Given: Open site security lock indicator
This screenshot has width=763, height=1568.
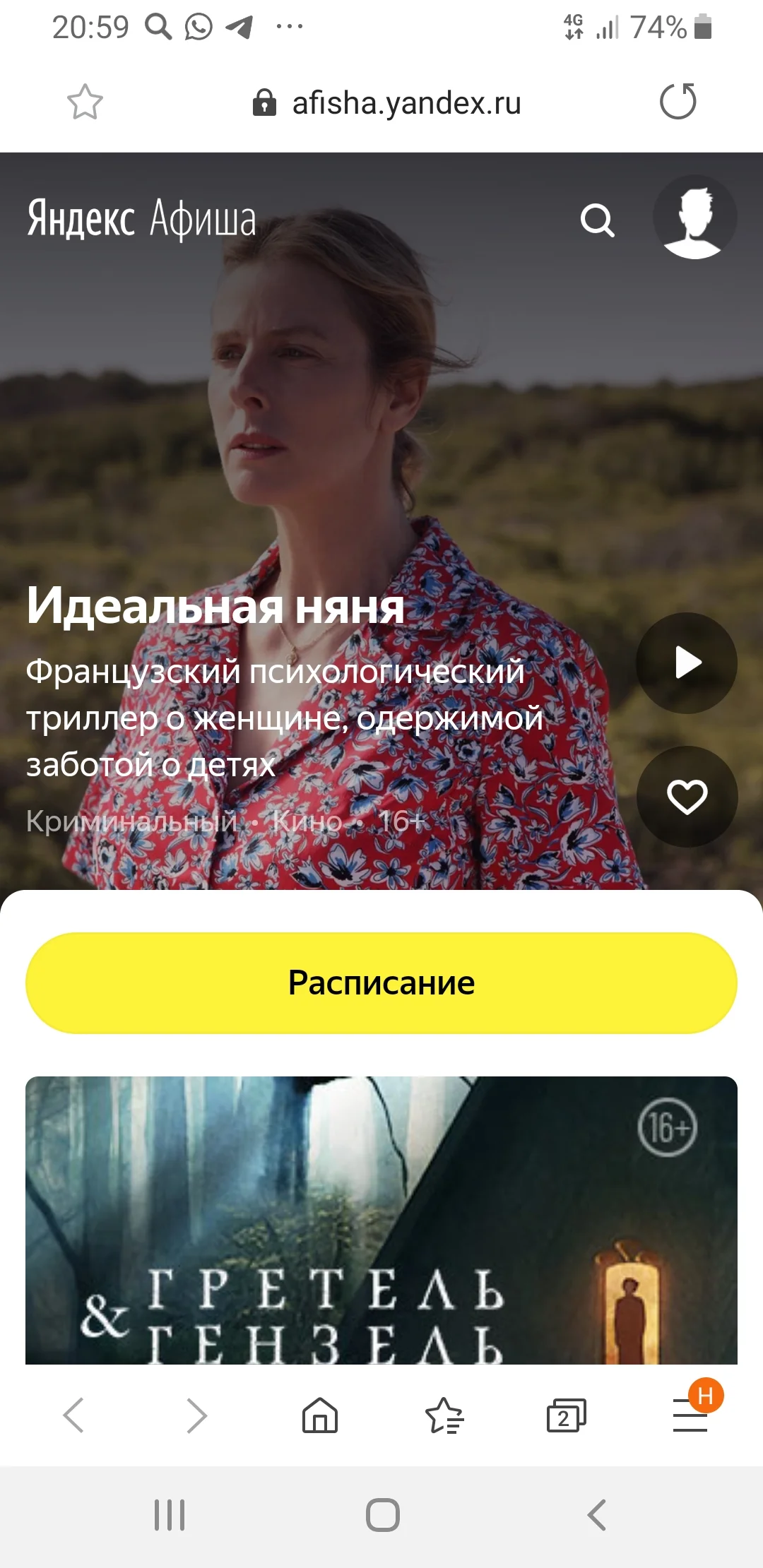Looking at the screenshot, I should tap(263, 103).
